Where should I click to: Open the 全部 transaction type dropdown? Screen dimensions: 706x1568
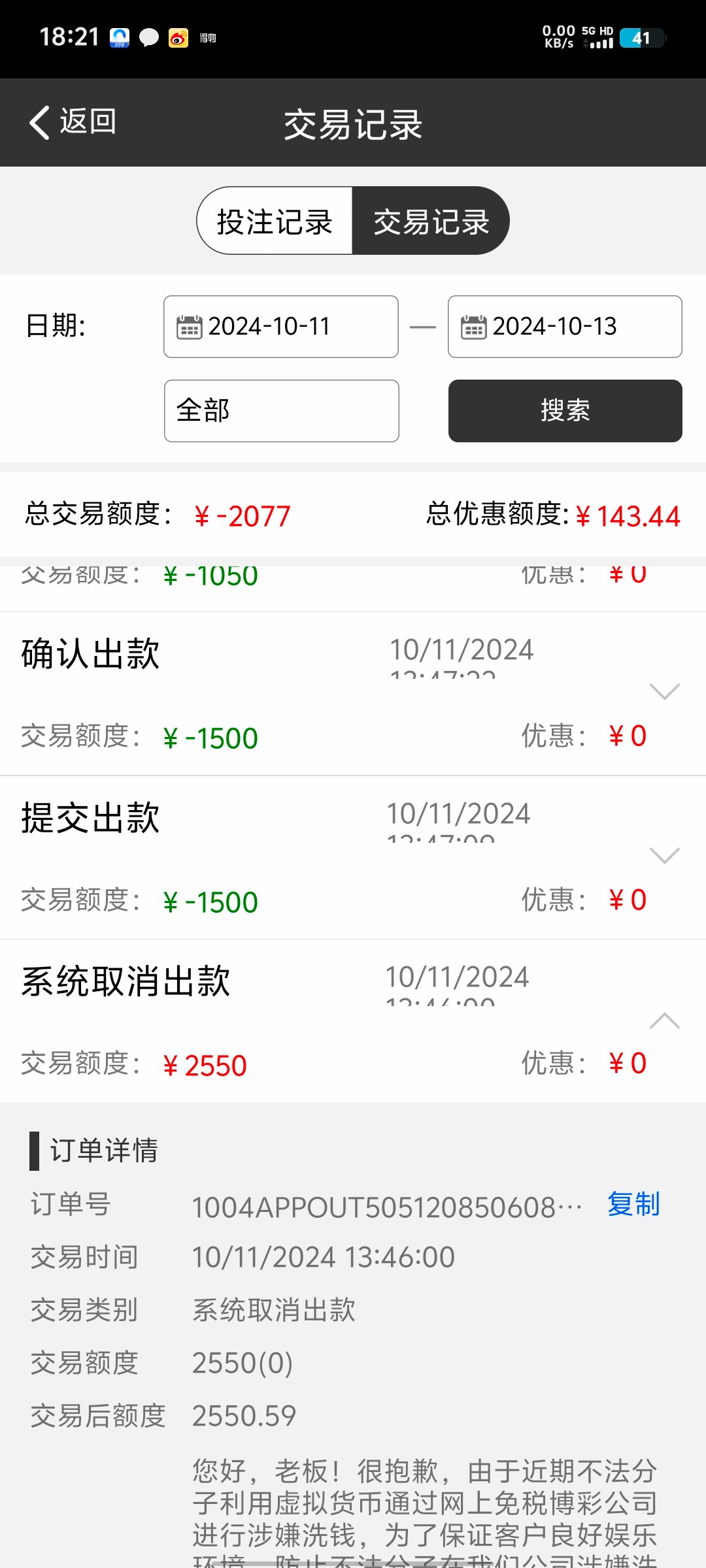click(x=281, y=411)
